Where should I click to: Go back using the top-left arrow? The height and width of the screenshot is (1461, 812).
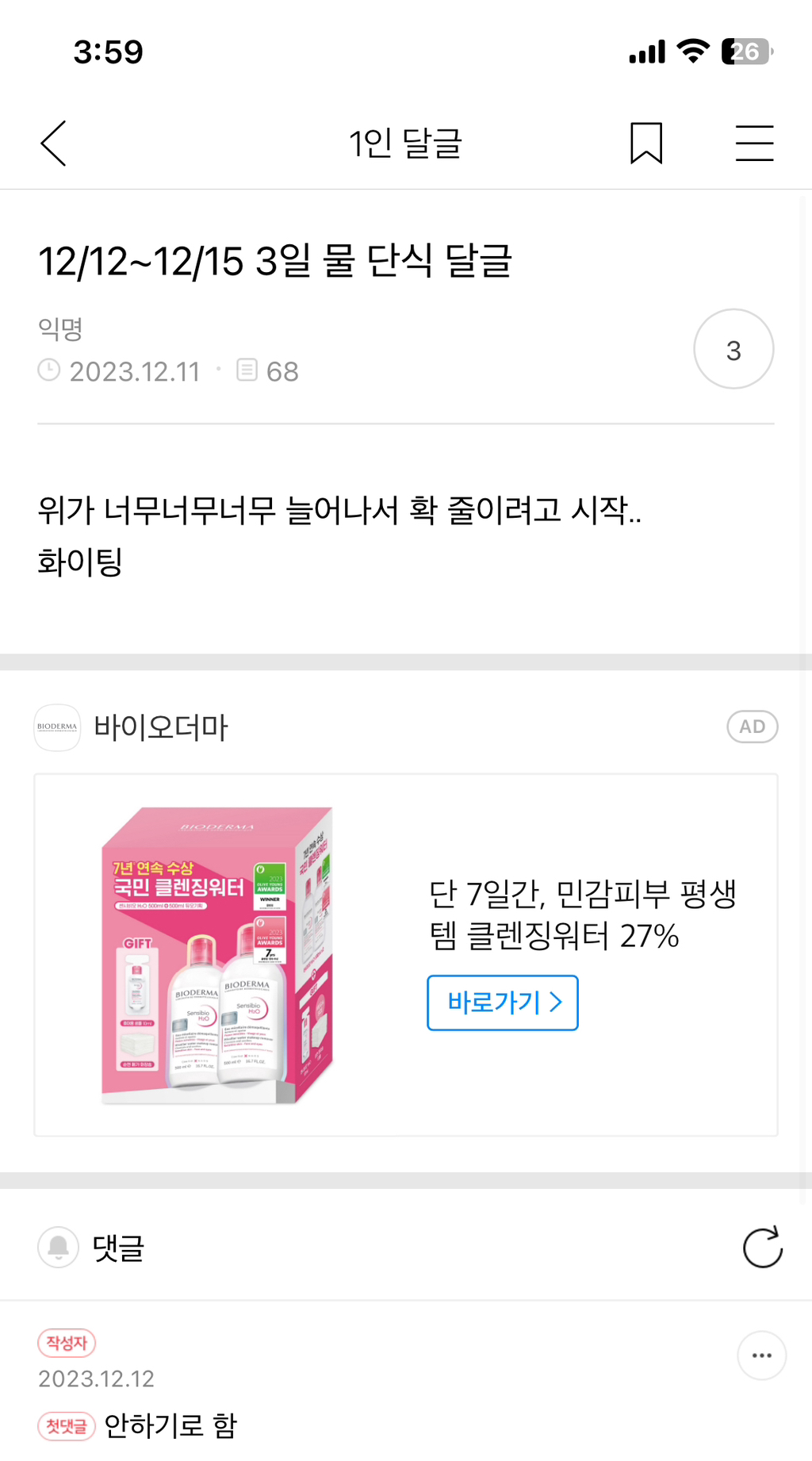point(54,144)
